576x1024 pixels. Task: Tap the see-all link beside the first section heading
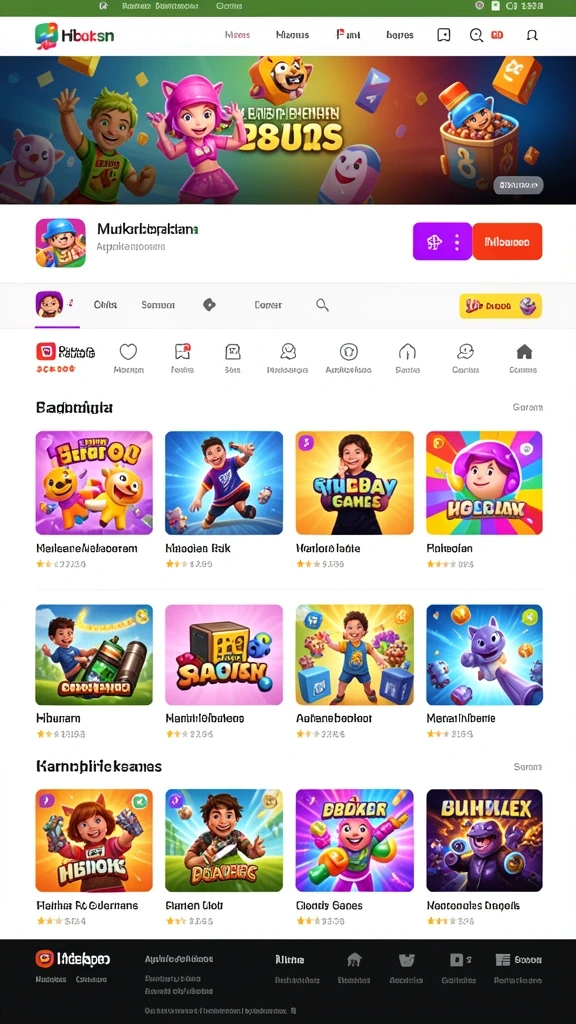coord(528,407)
